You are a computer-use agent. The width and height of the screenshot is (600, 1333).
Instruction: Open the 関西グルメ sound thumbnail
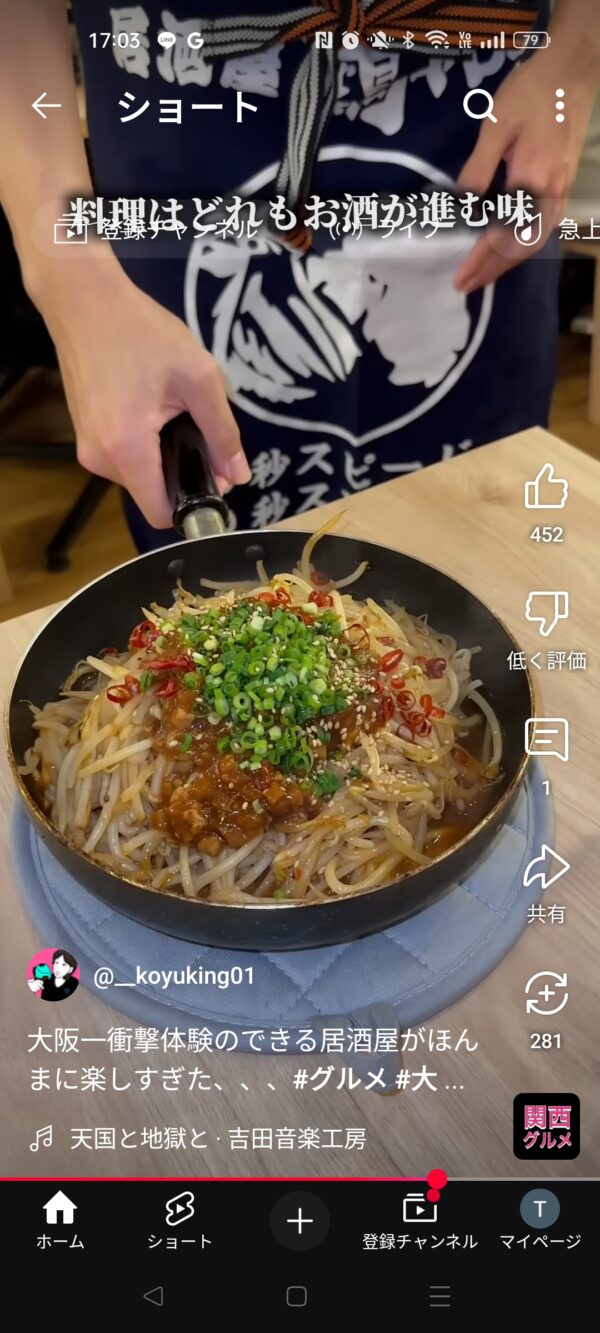click(546, 1126)
